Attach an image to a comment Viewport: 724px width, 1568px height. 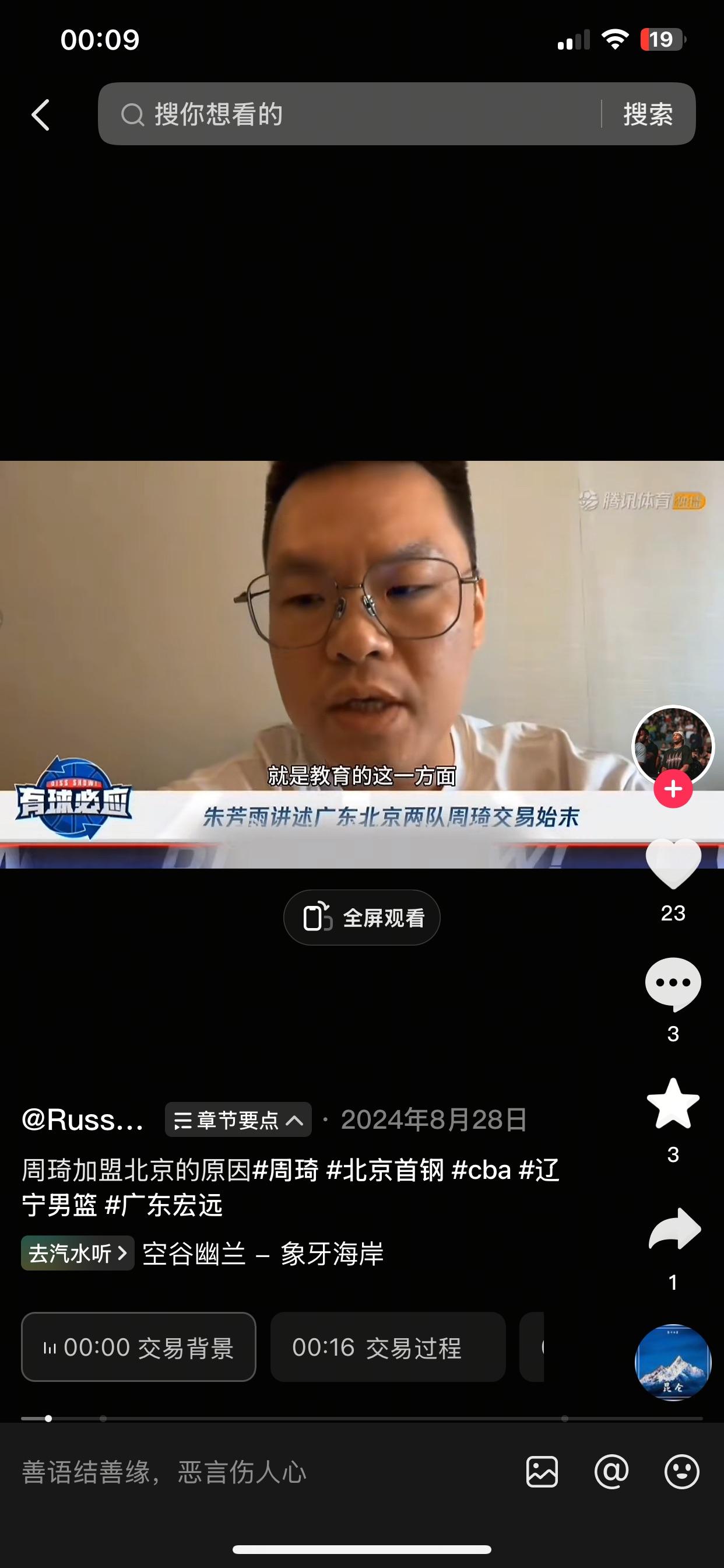(542, 1472)
